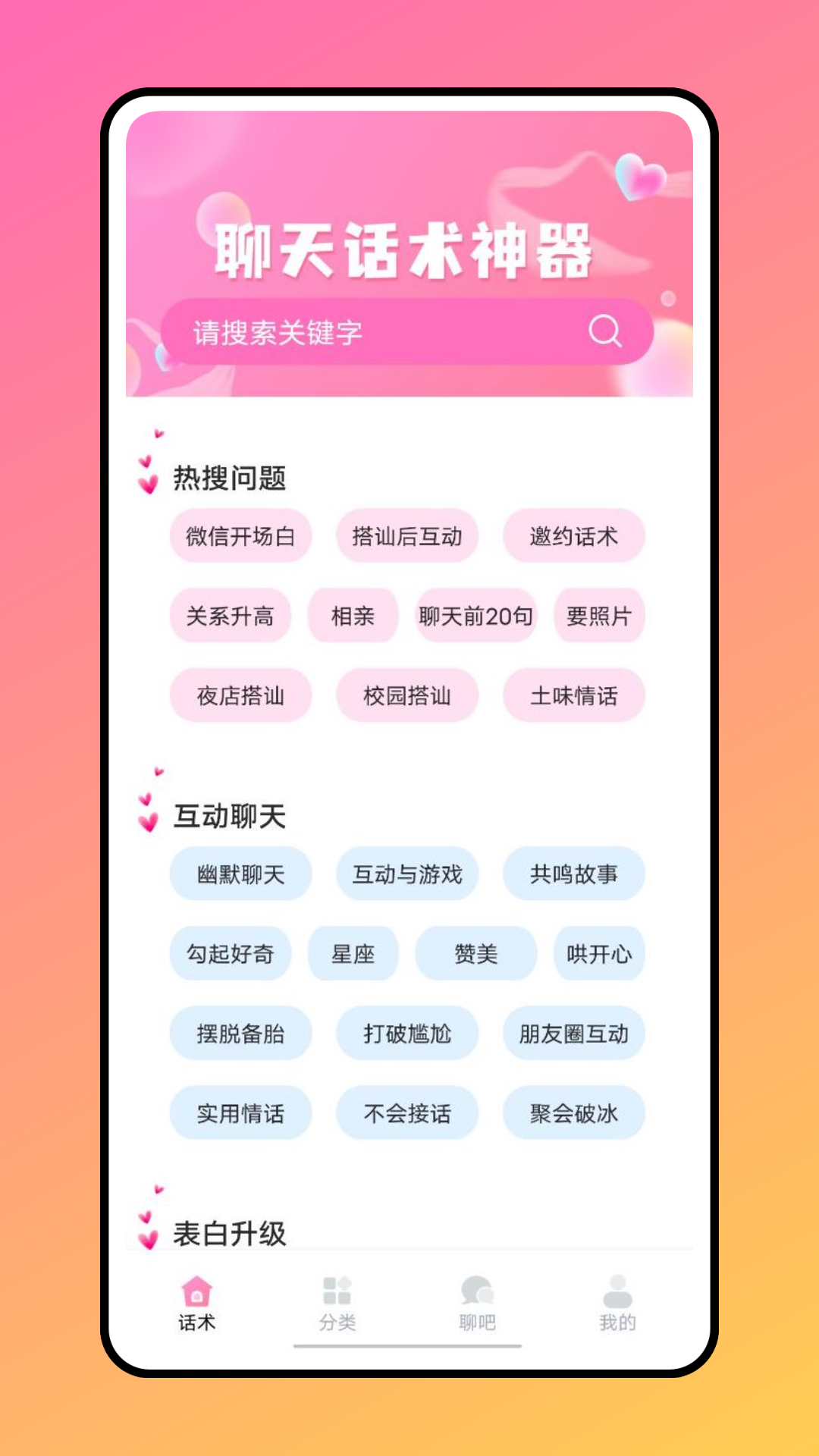Click the 打破尴尬 pill
Viewport: 819px width, 1456px height.
tap(407, 1034)
